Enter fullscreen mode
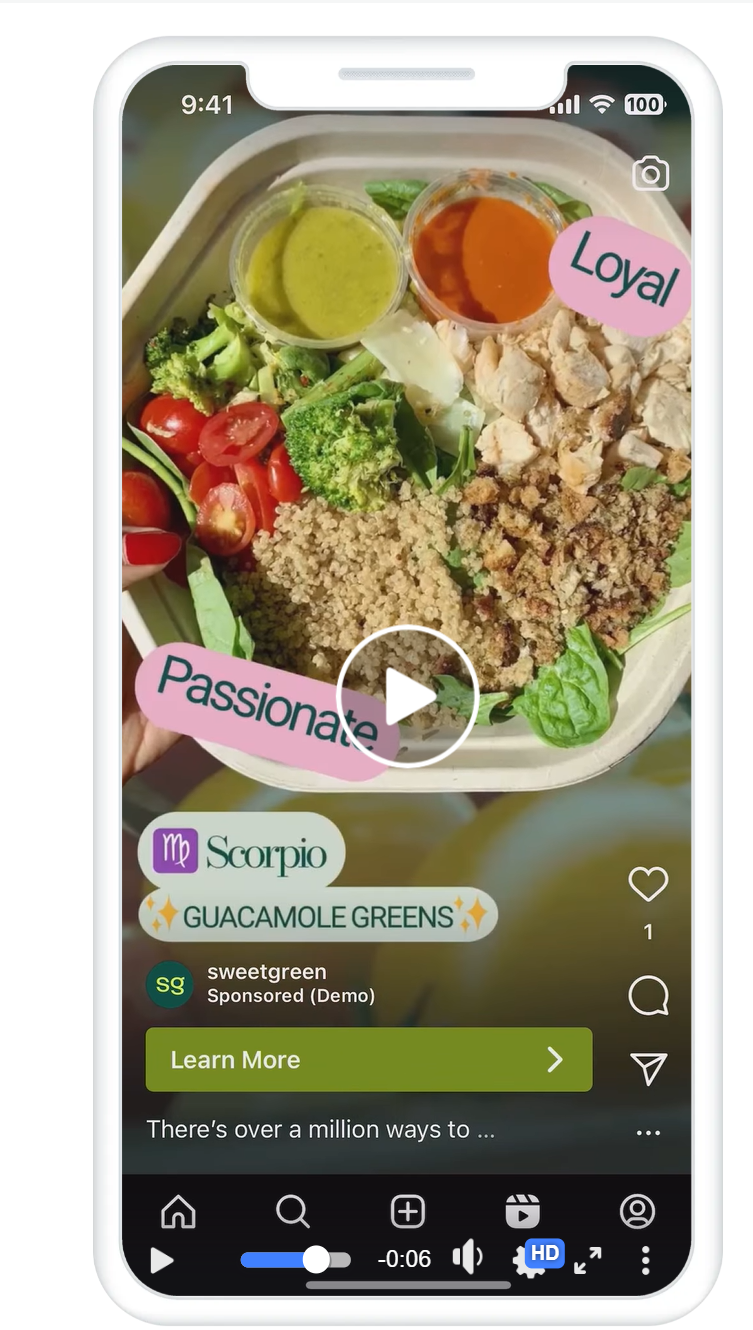 pyautogui.click(x=588, y=1260)
